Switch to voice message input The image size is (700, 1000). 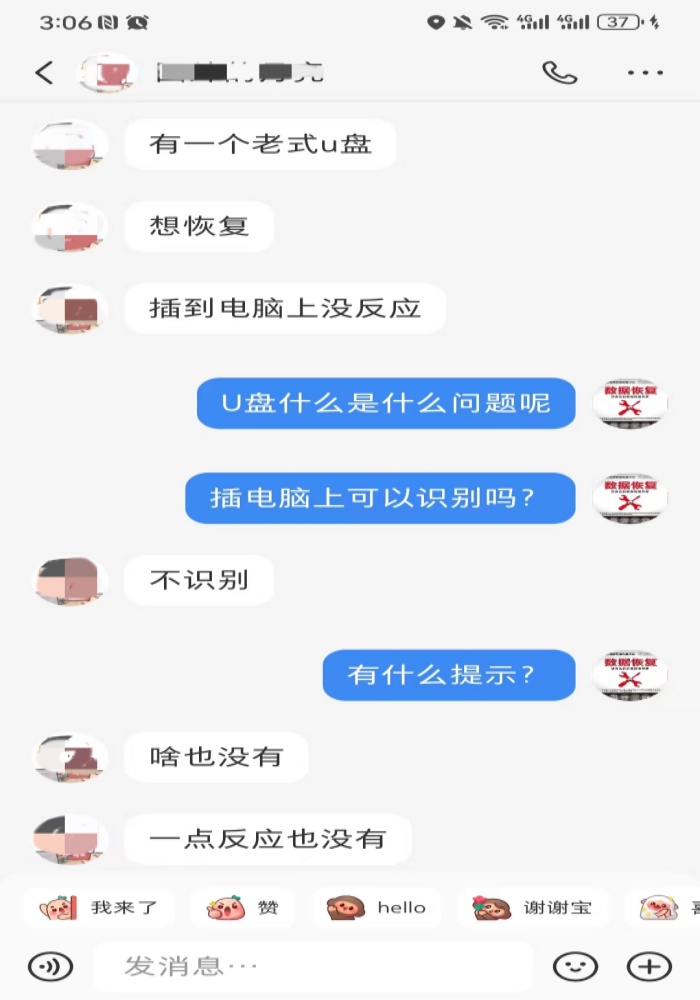tap(50, 966)
